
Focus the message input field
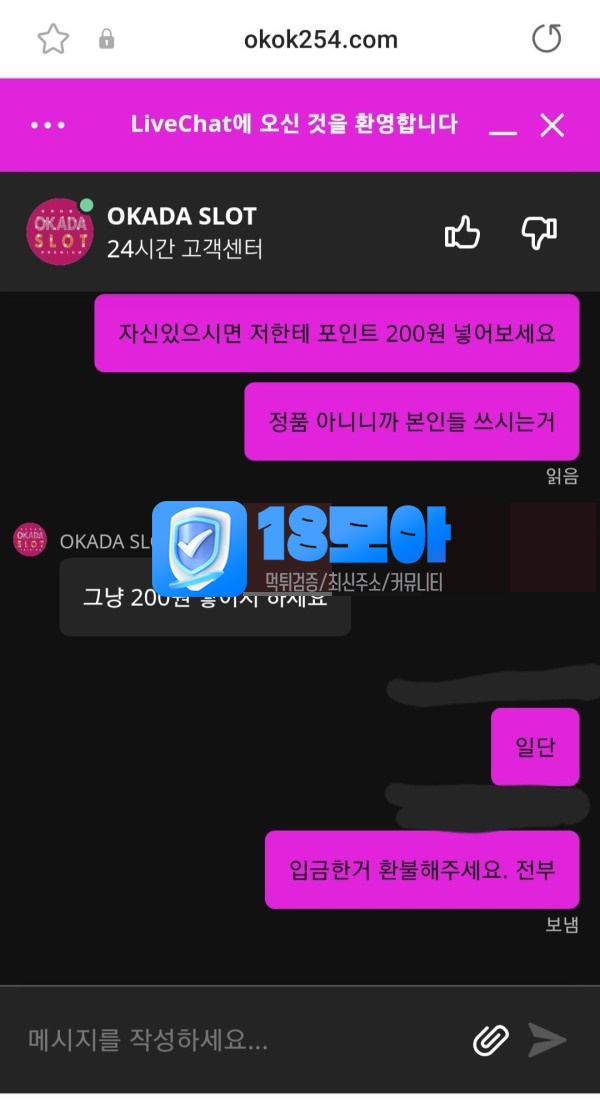click(x=240, y=1041)
